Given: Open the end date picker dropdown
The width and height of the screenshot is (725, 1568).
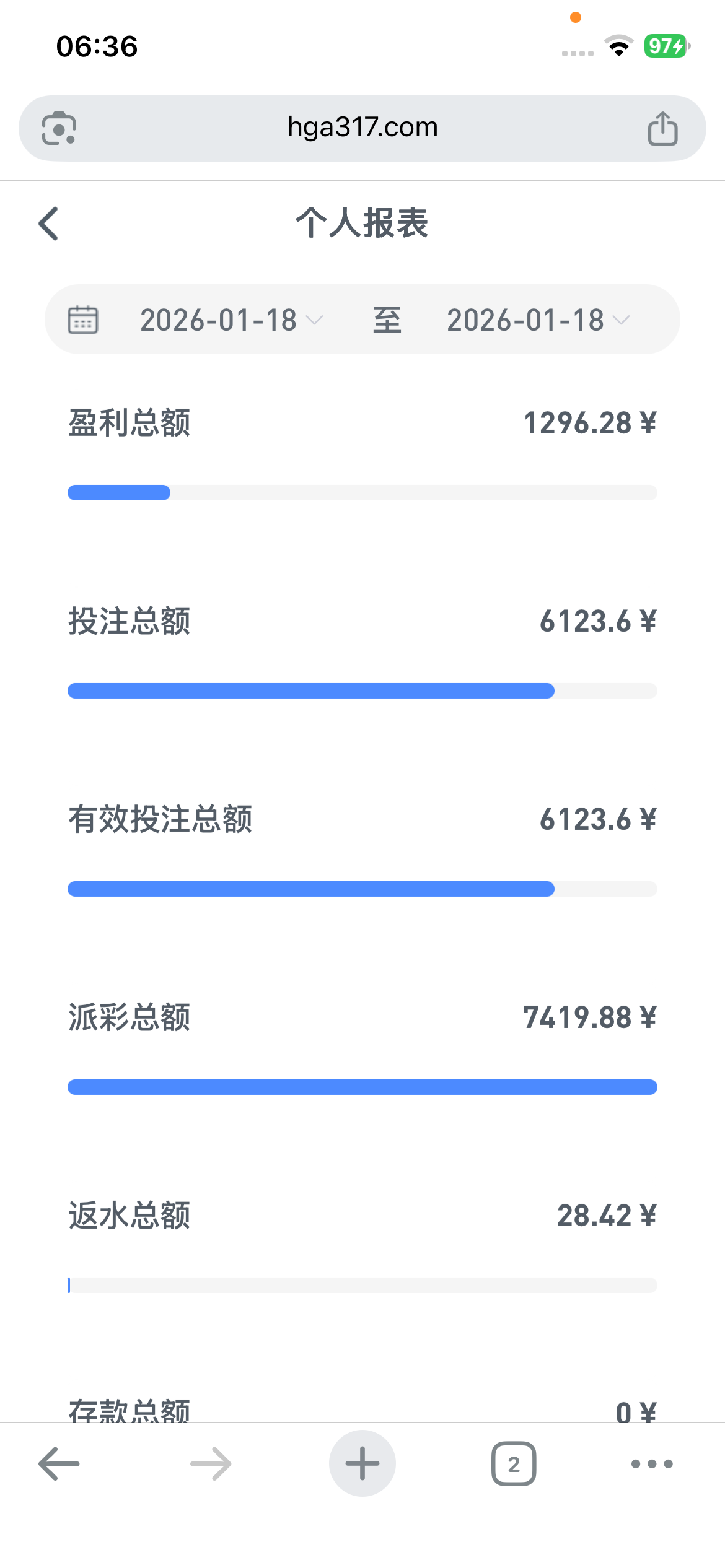Looking at the screenshot, I should tap(537, 320).
